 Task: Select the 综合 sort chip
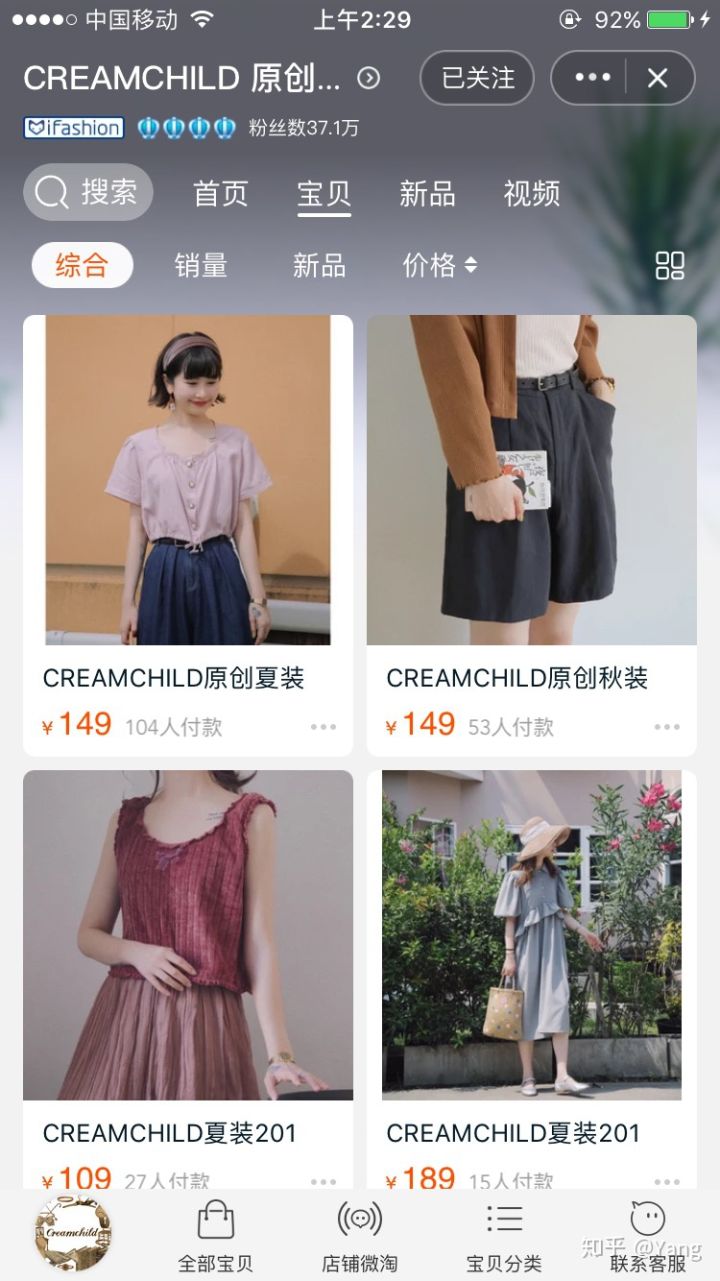(x=82, y=265)
